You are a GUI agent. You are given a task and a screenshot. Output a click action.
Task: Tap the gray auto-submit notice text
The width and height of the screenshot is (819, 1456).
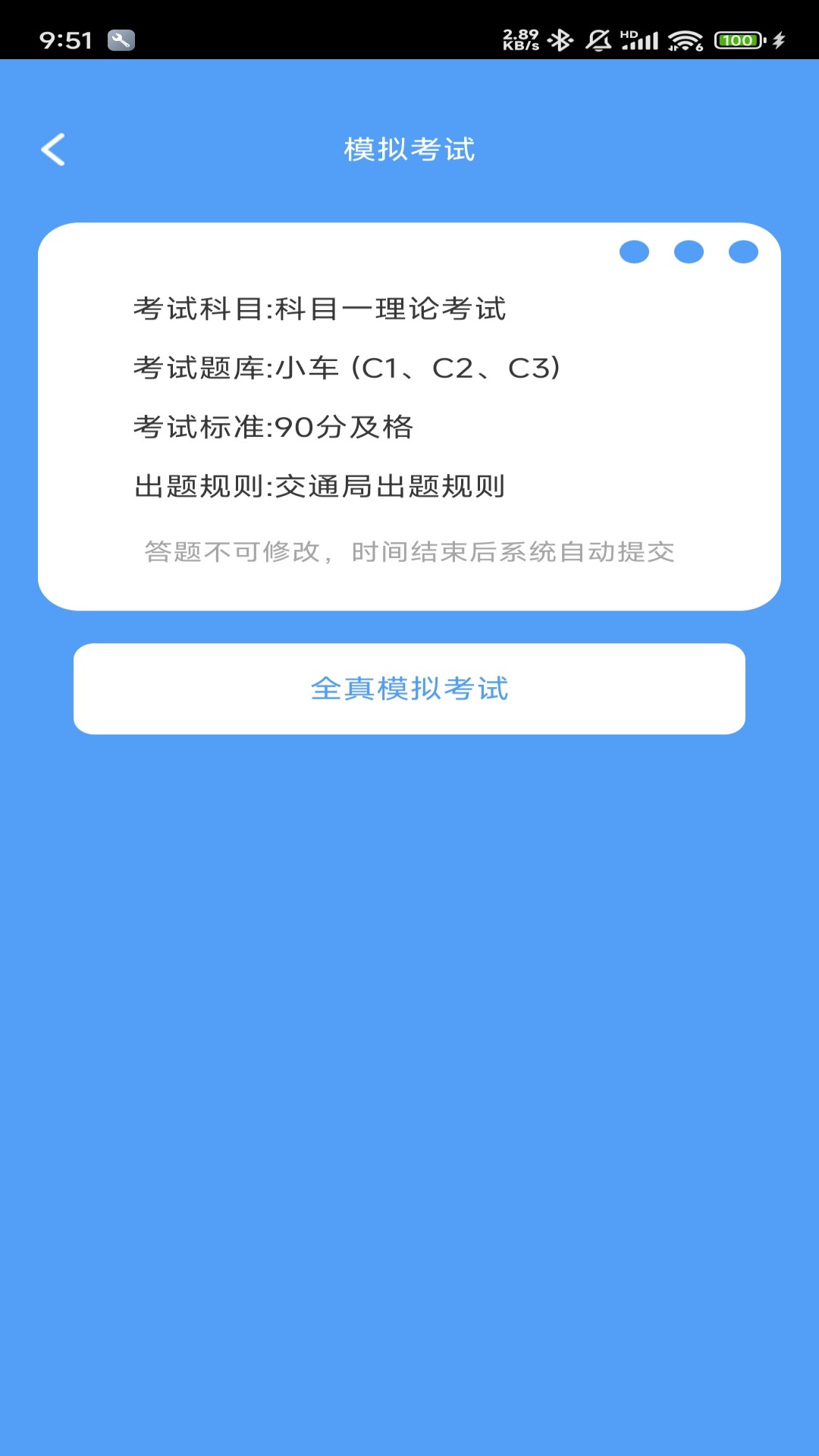click(x=409, y=553)
